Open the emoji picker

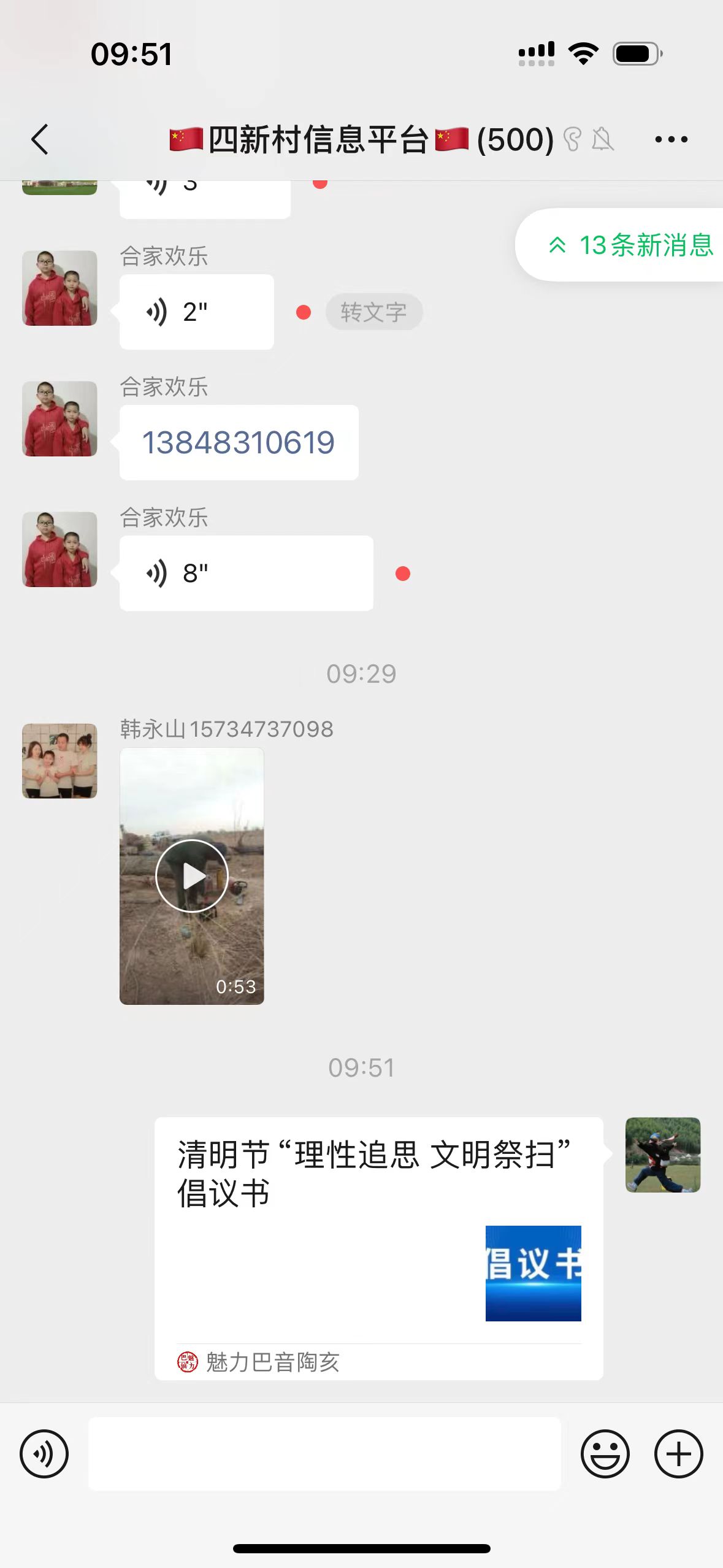coord(605,1454)
